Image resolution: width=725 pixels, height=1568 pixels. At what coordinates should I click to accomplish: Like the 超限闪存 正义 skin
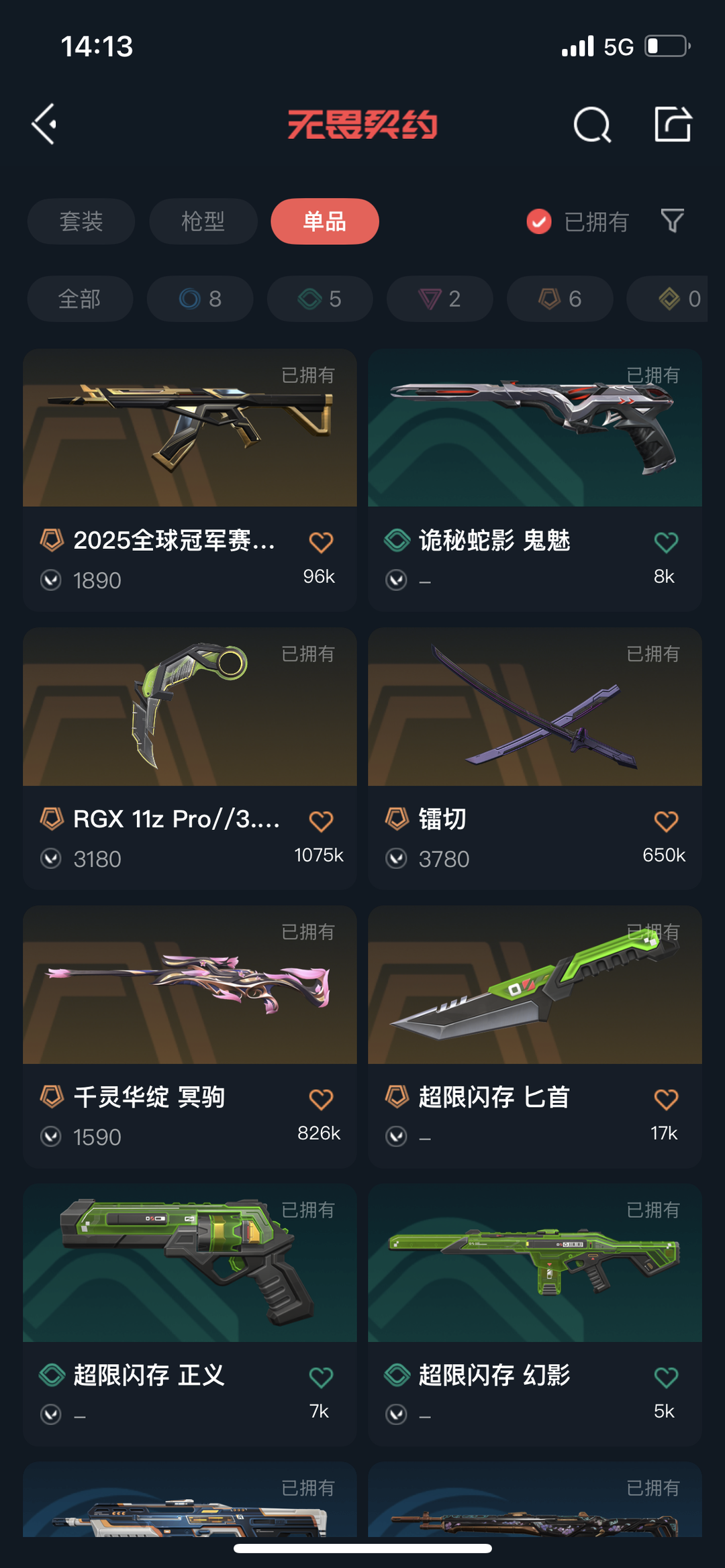321,1377
